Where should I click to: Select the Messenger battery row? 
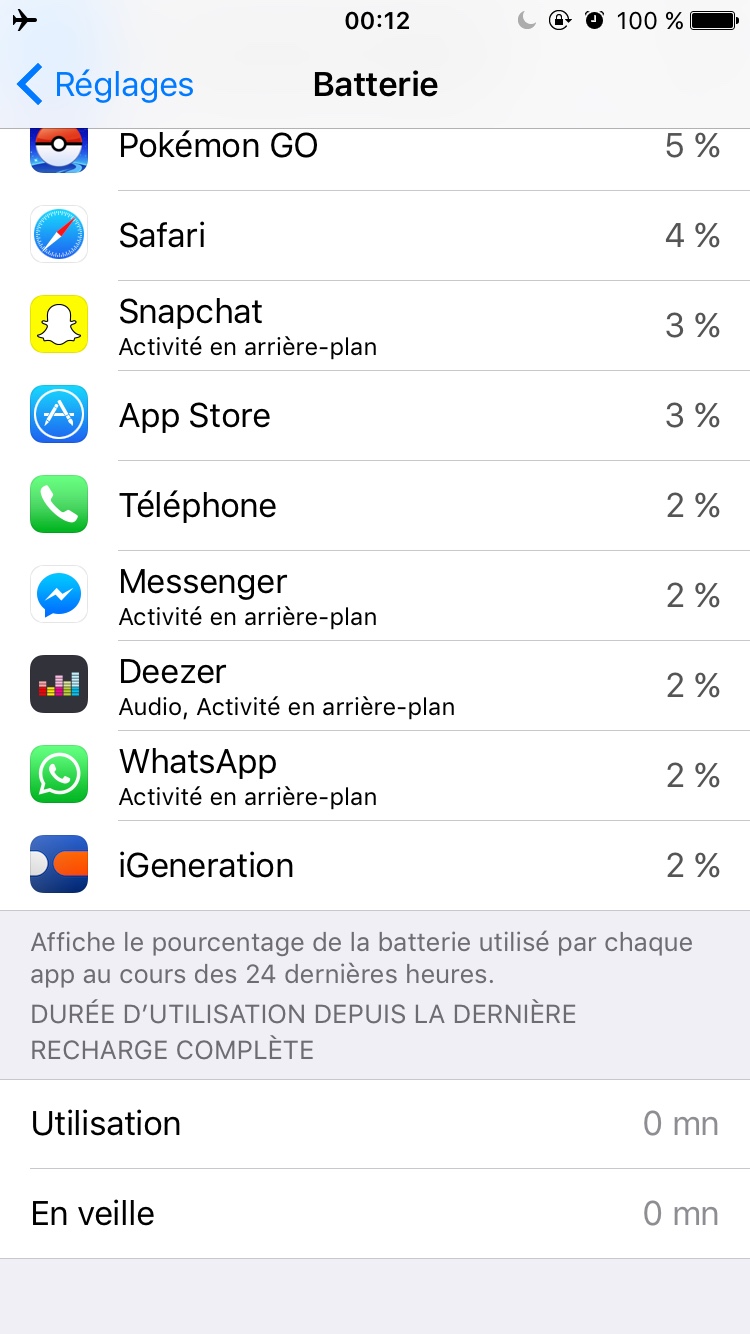(x=375, y=596)
